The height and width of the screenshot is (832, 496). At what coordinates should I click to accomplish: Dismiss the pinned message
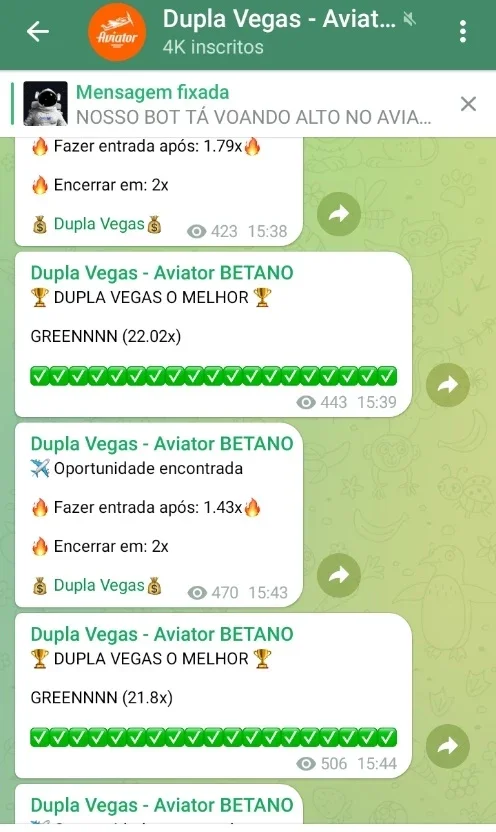(x=468, y=103)
